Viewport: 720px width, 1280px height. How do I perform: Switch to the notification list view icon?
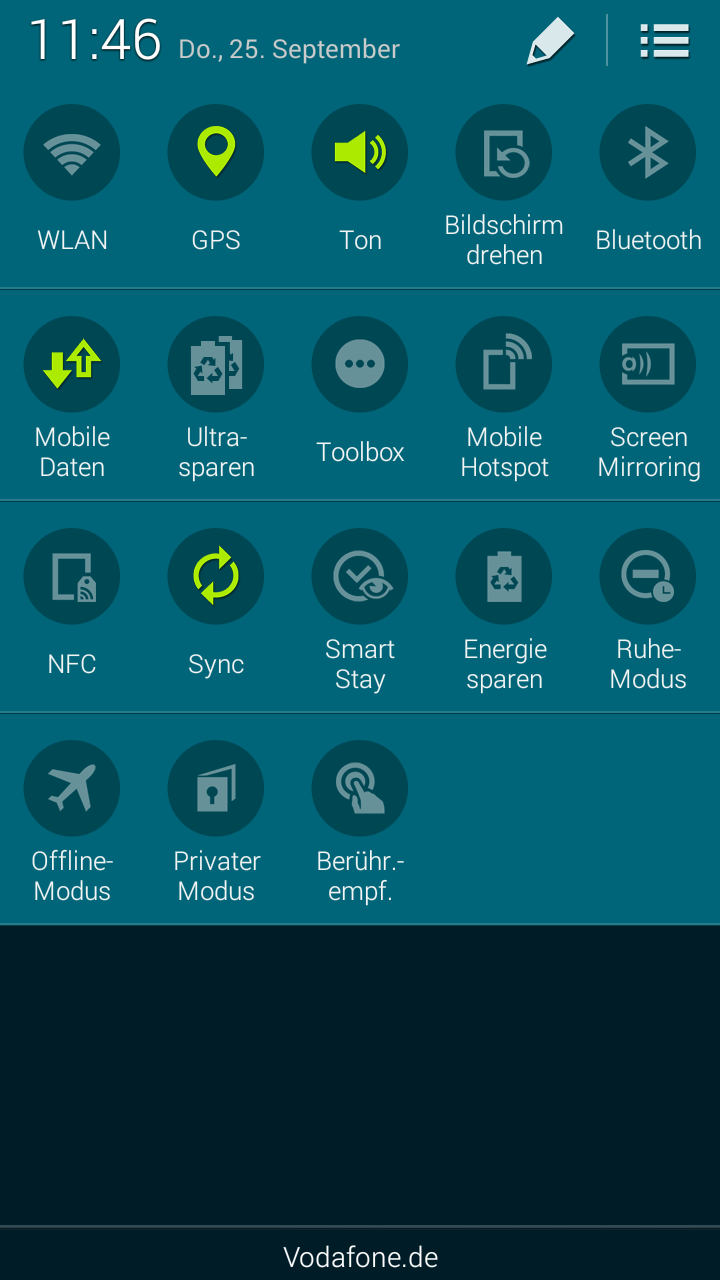665,41
